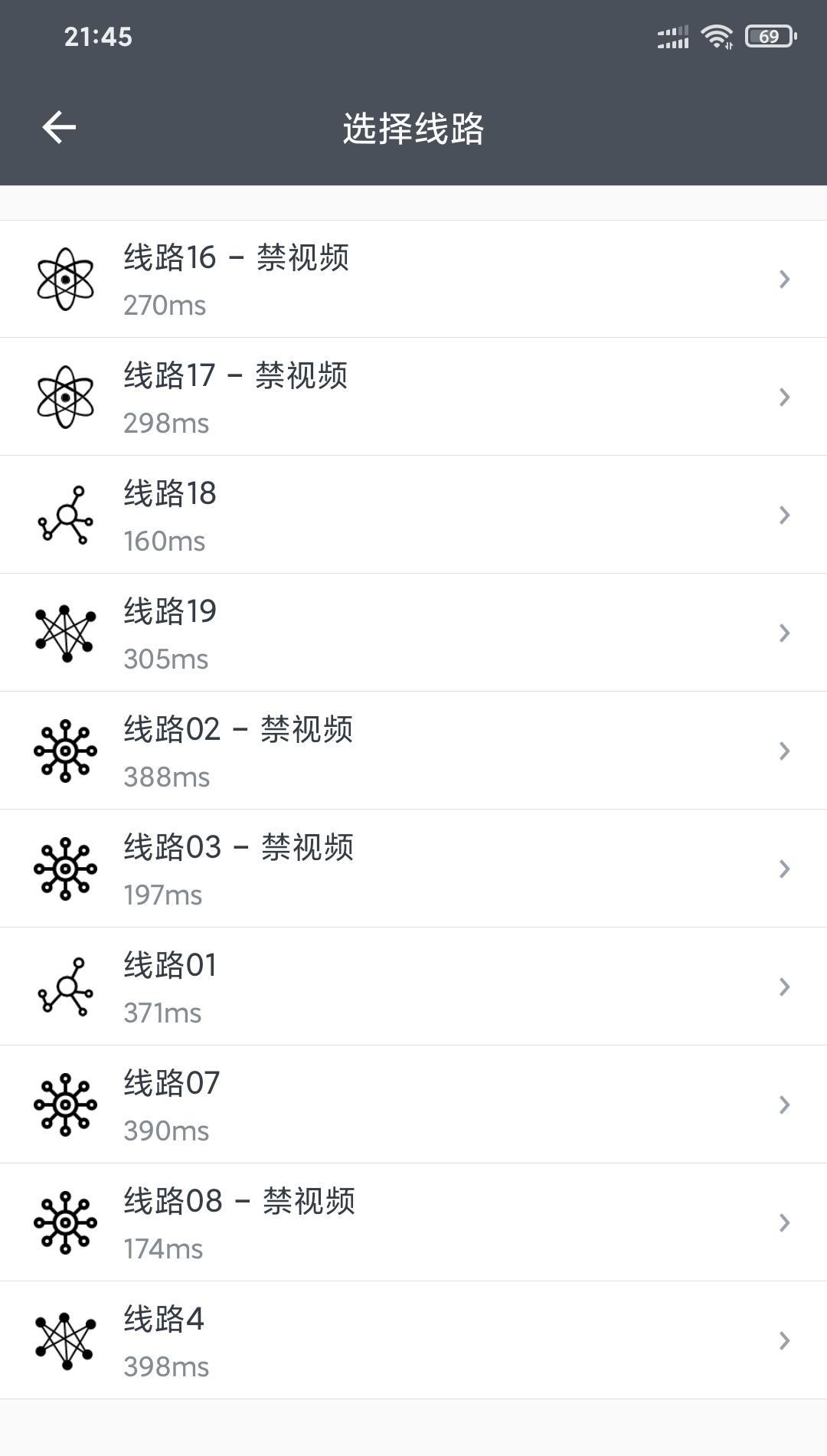Tap the 线路03 - 禁视频 row
Screen dimensions: 827x1456
point(413,869)
